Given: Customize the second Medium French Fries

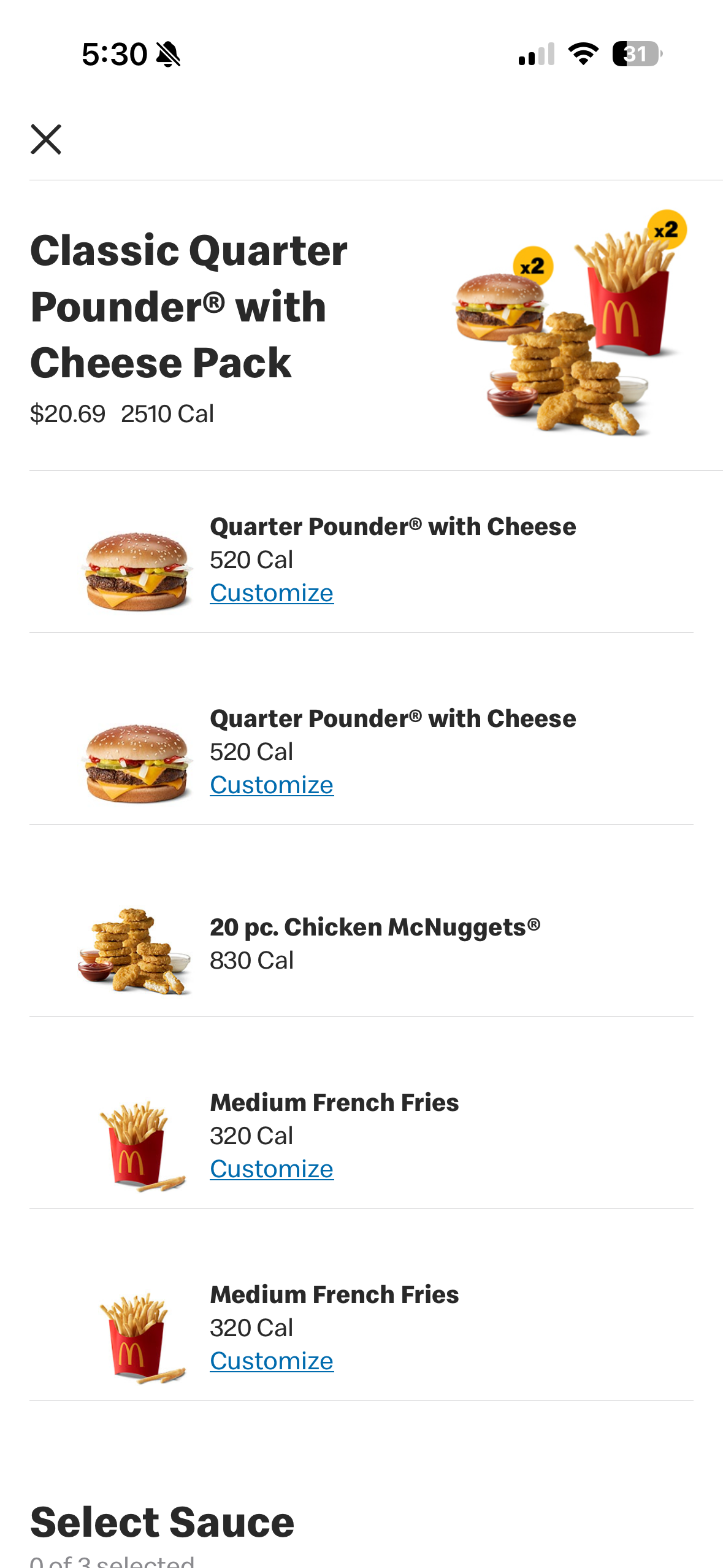Looking at the screenshot, I should (x=271, y=1361).
